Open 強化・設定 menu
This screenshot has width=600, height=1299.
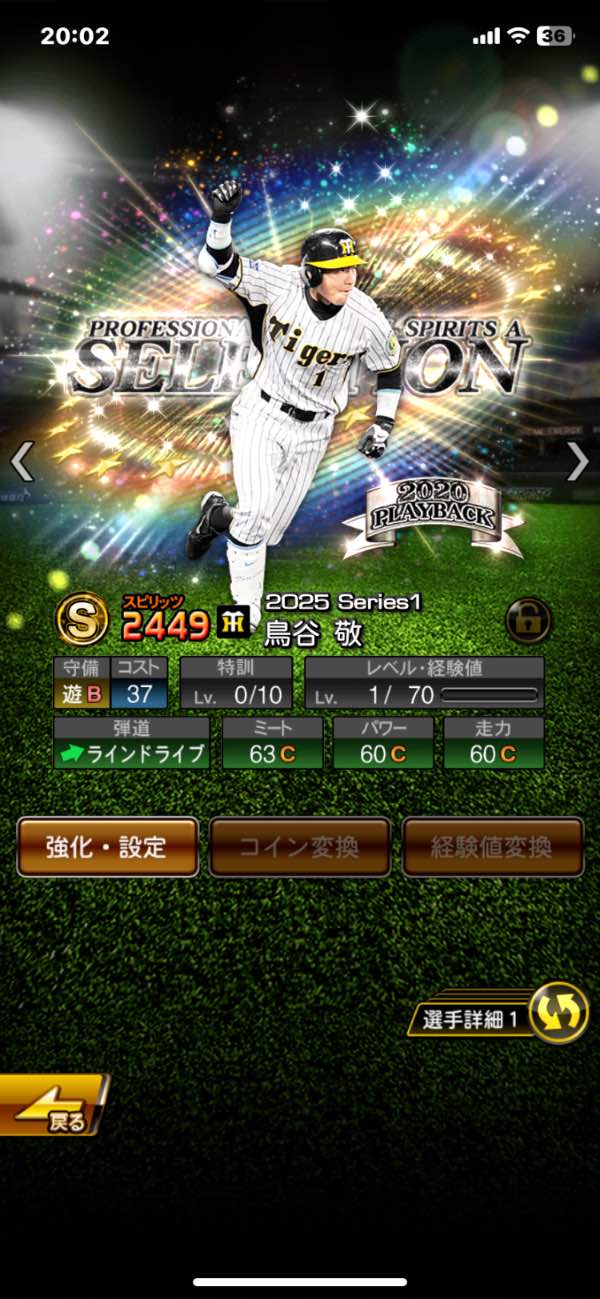point(107,847)
